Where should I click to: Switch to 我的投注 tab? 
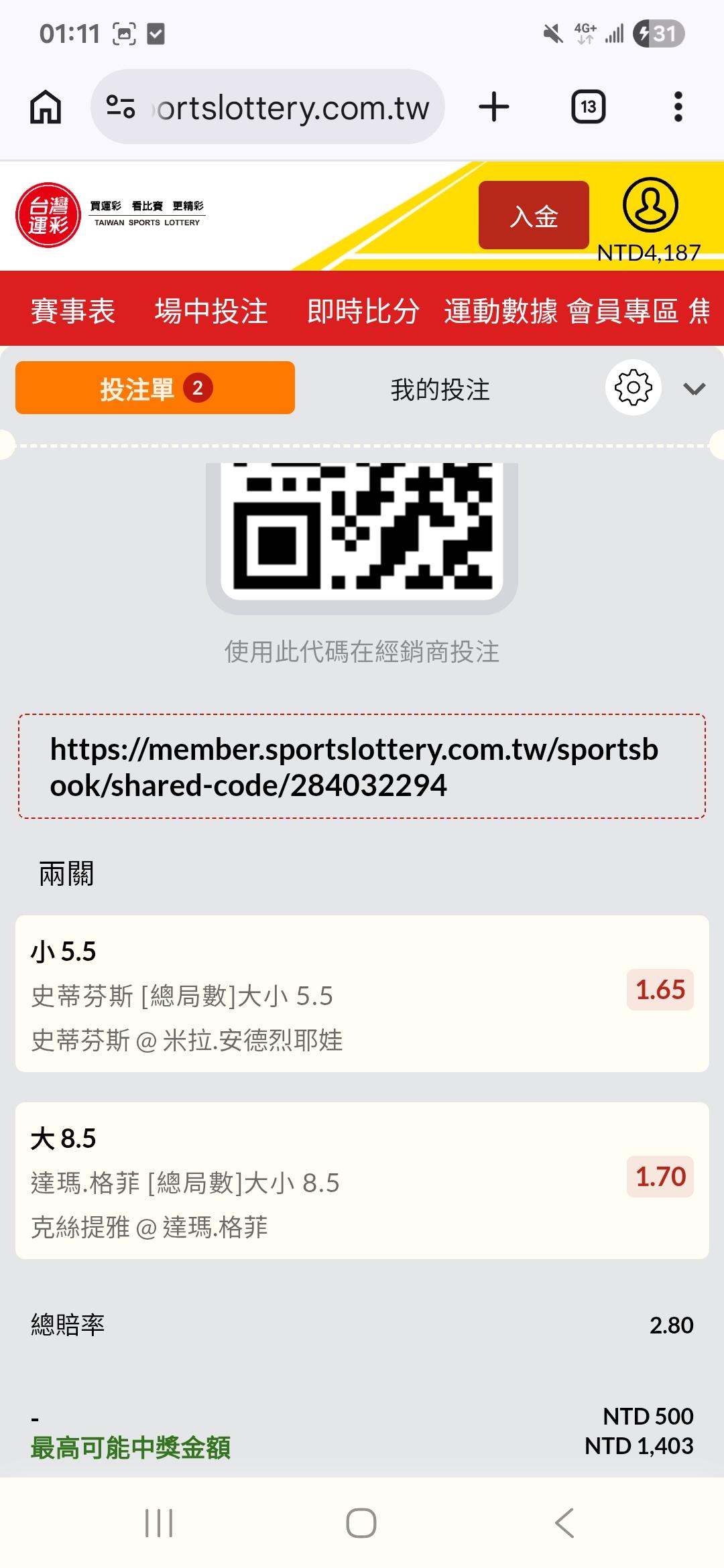click(440, 389)
